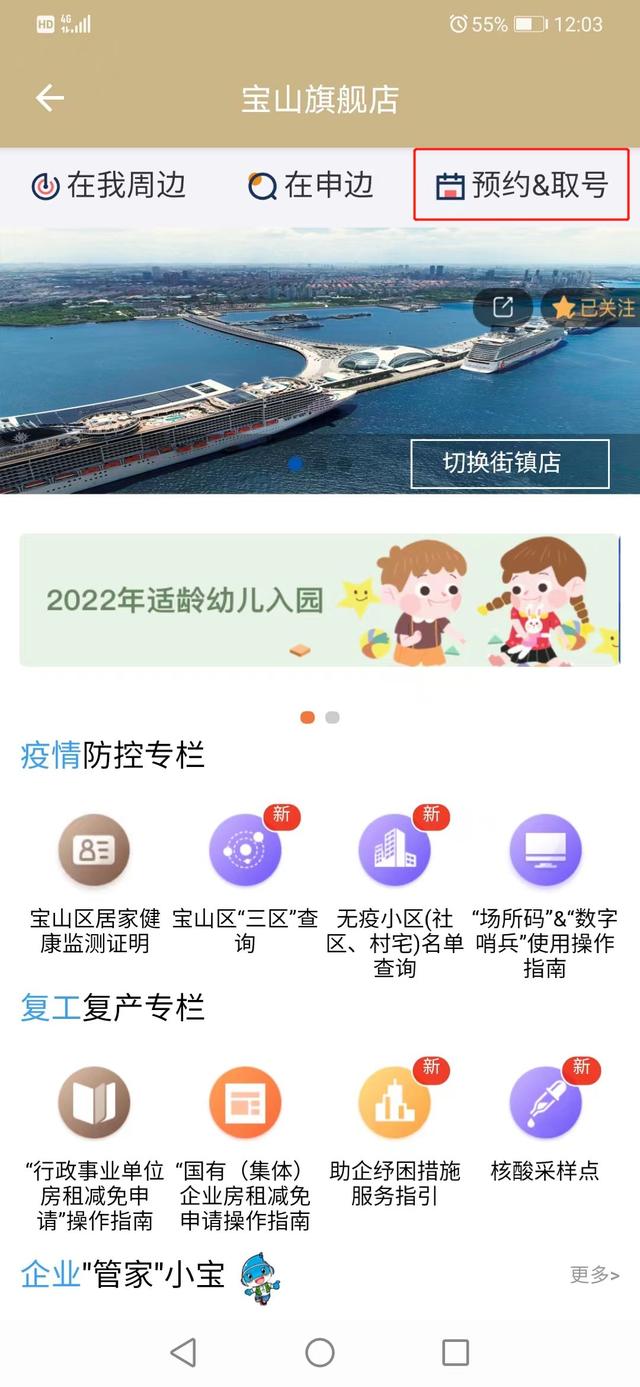Screen dimensions: 640x1387
Task: Go back using the header arrow
Action: pyautogui.click(x=49, y=98)
